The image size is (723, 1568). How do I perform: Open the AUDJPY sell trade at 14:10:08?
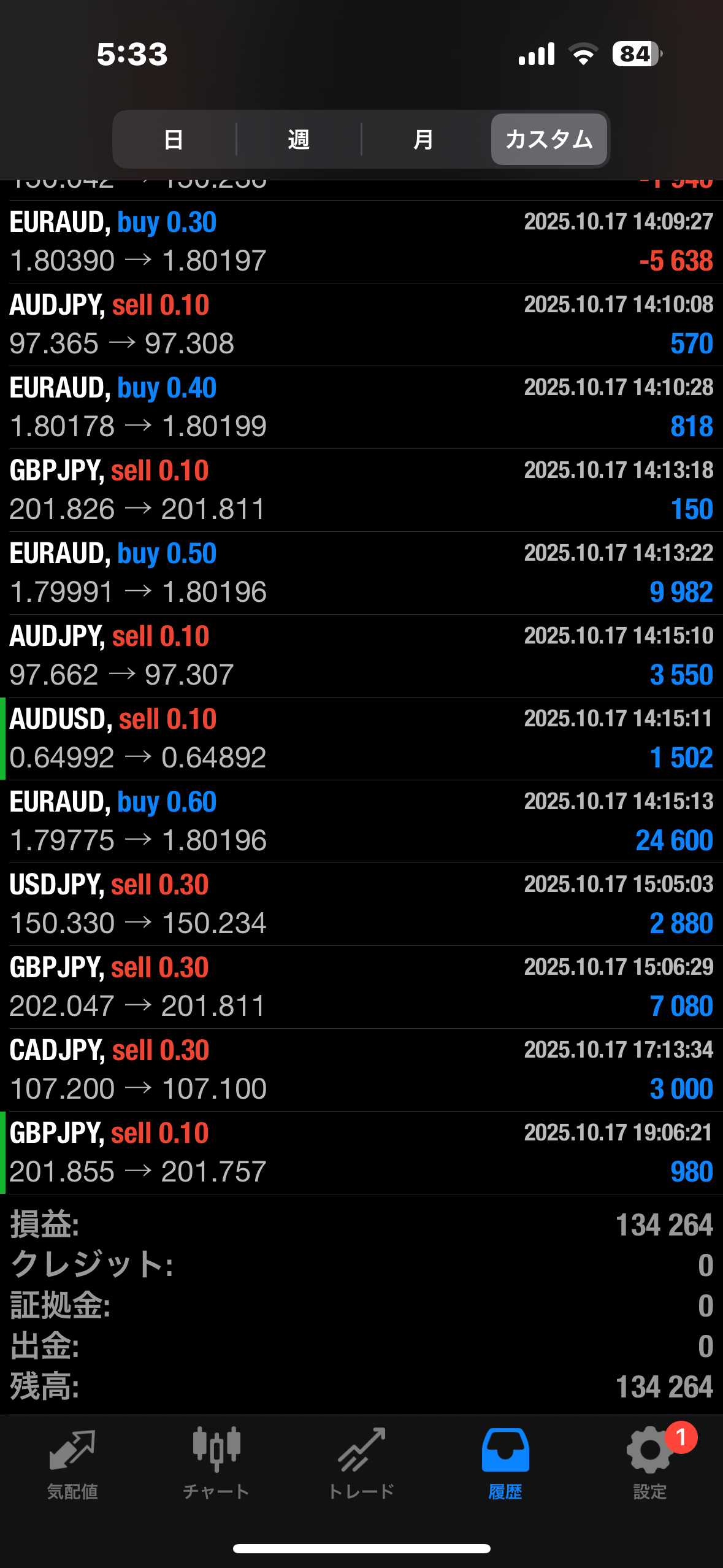point(361,324)
